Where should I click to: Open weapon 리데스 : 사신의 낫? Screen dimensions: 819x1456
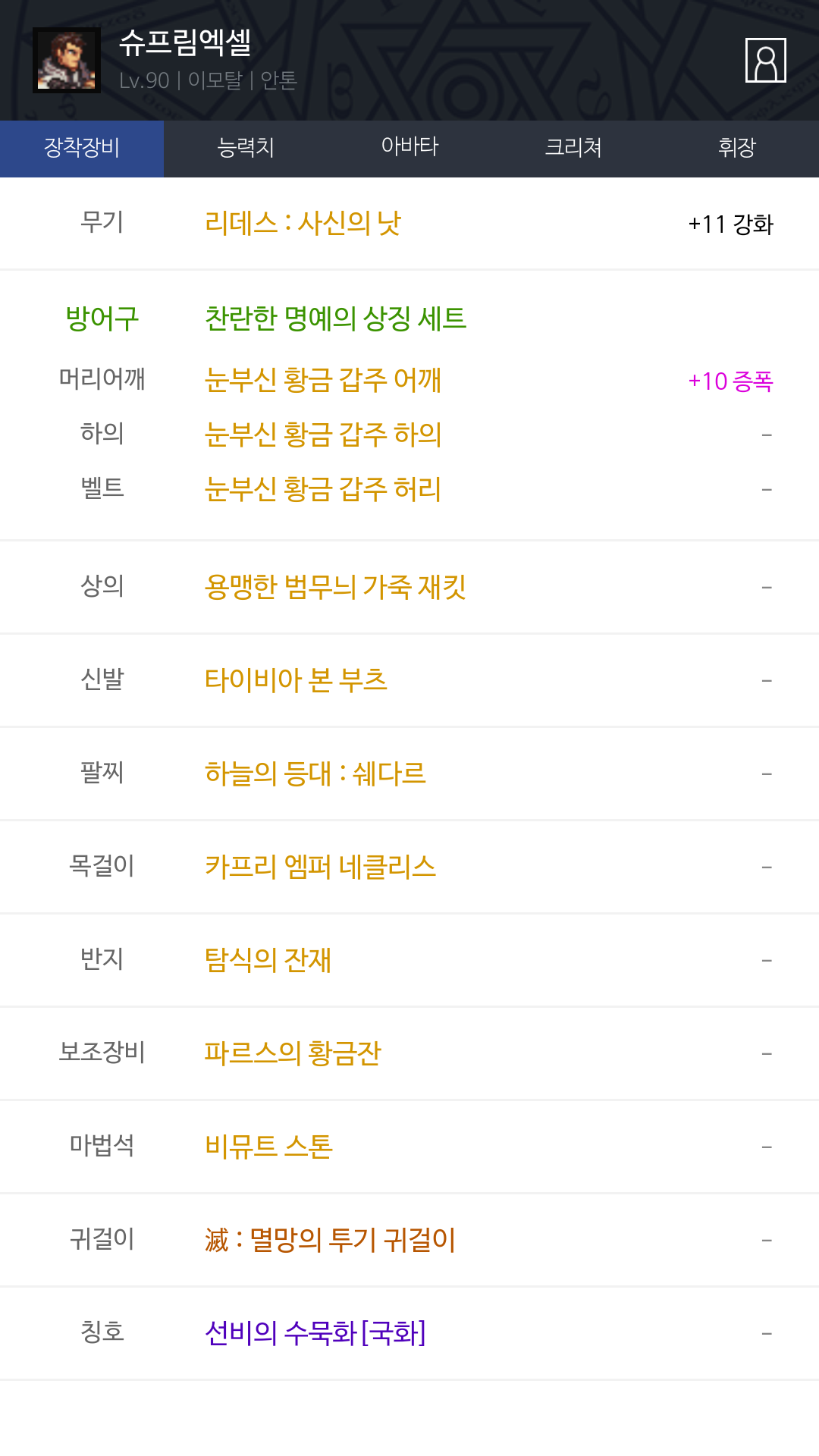click(303, 224)
